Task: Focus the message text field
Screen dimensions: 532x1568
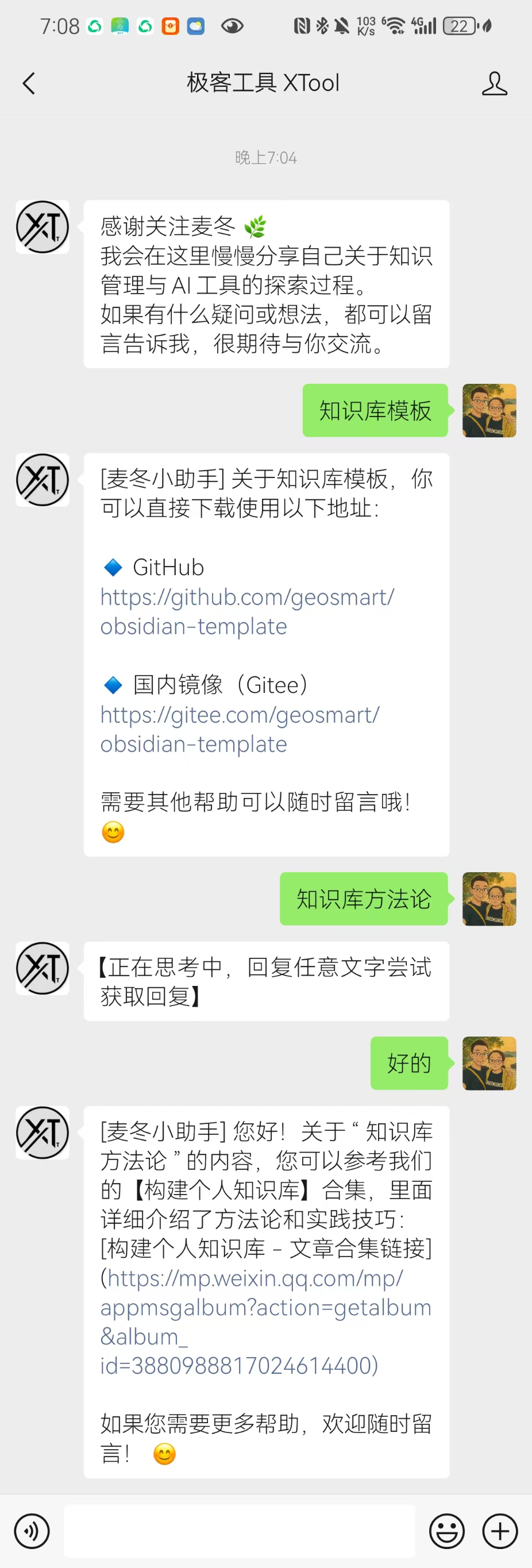Action: tap(239, 1530)
